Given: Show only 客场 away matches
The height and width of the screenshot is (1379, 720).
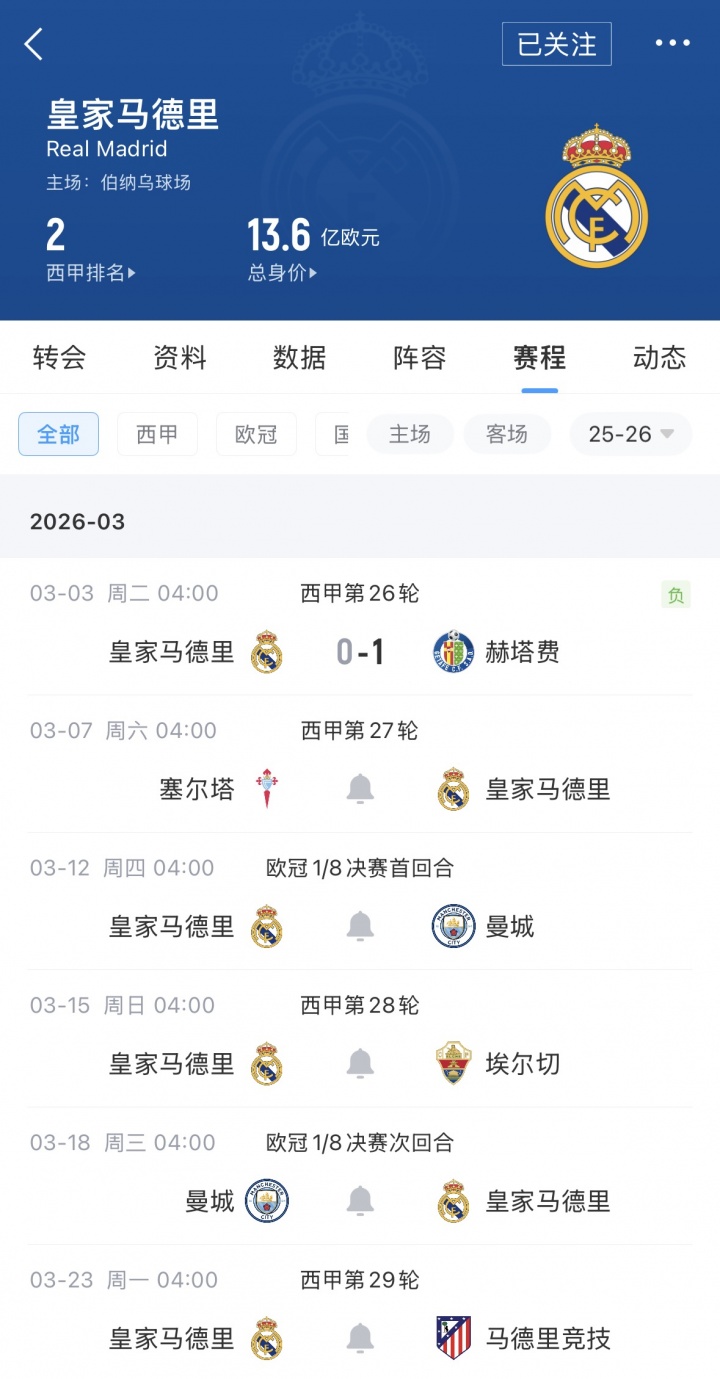Looking at the screenshot, I should pyautogui.click(x=507, y=434).
